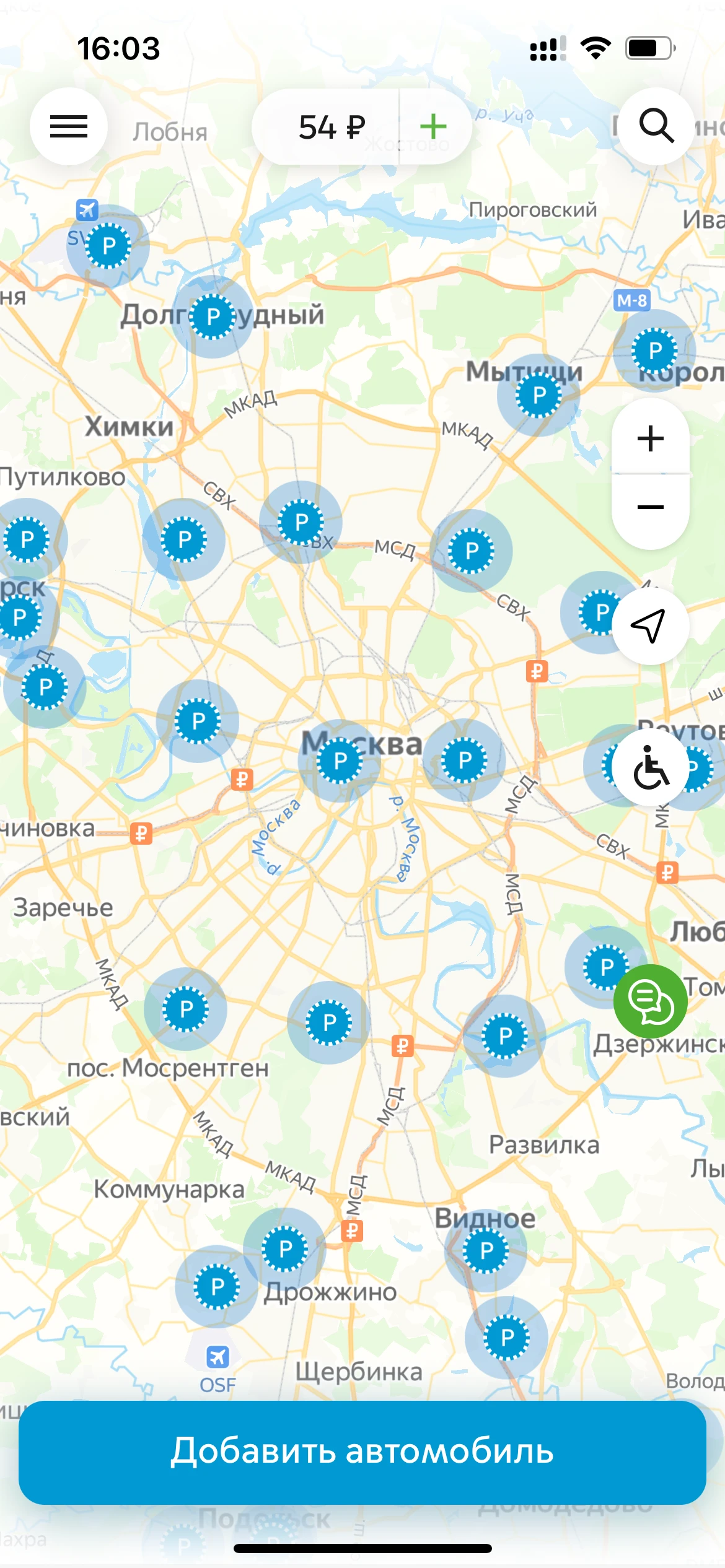Select the parking marker in Долгопрудный

(213, 317)
